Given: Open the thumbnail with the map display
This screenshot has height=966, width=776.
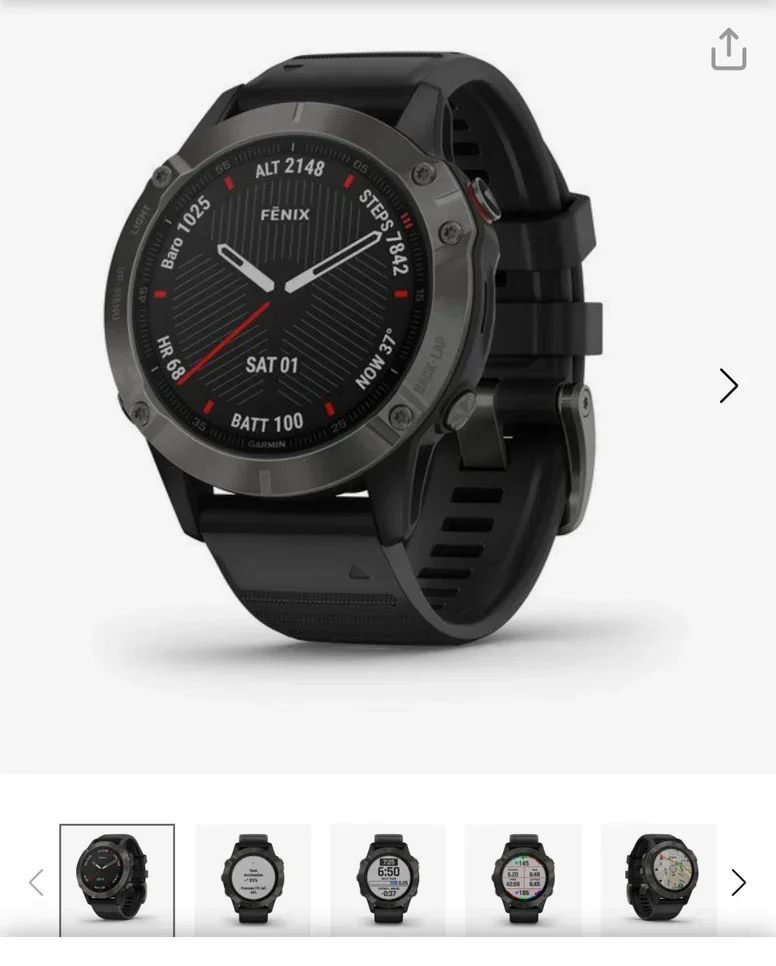Looking at the screenshot, I should [658, 880].
